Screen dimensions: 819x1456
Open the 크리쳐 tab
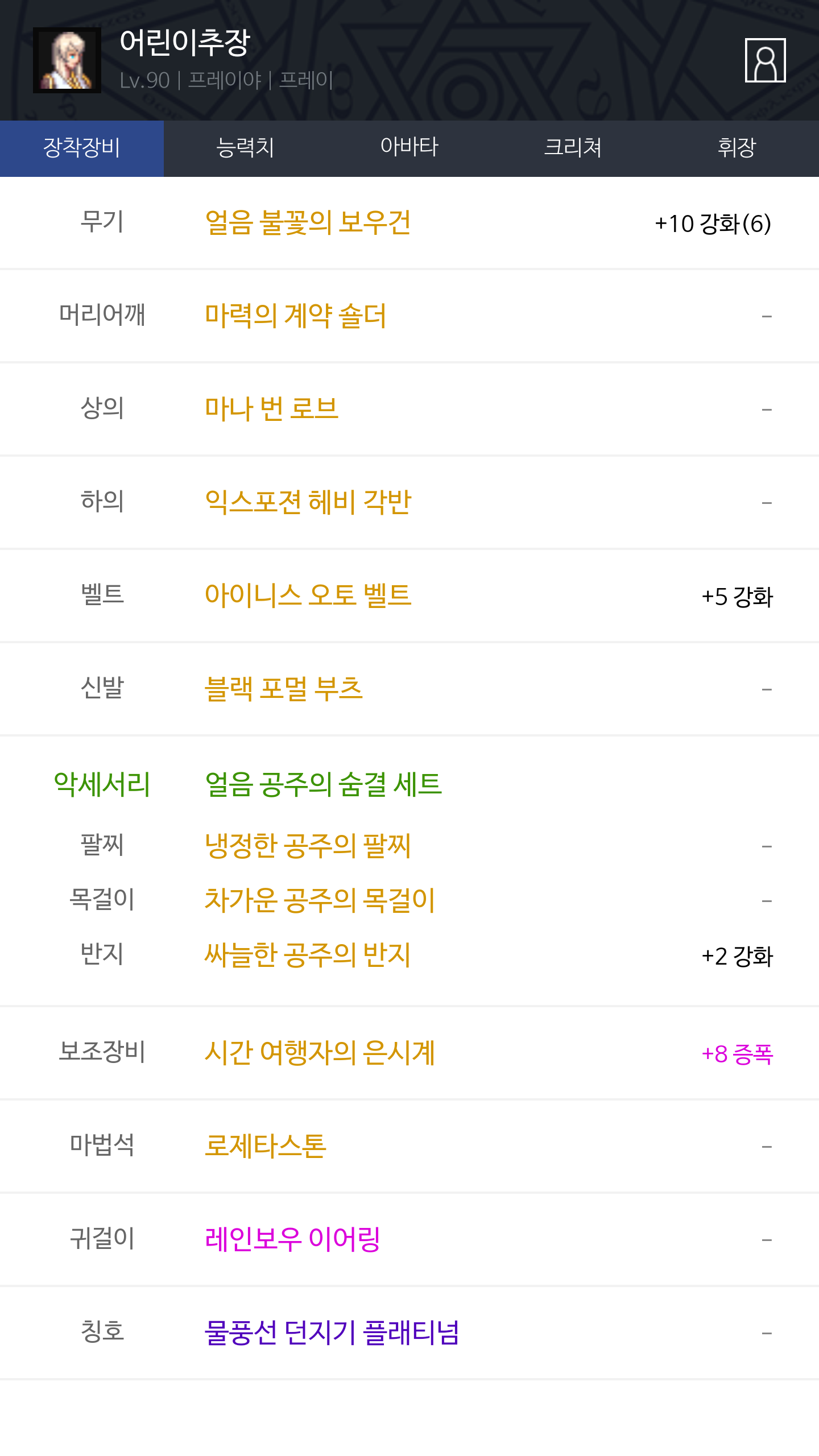(573, 148)
